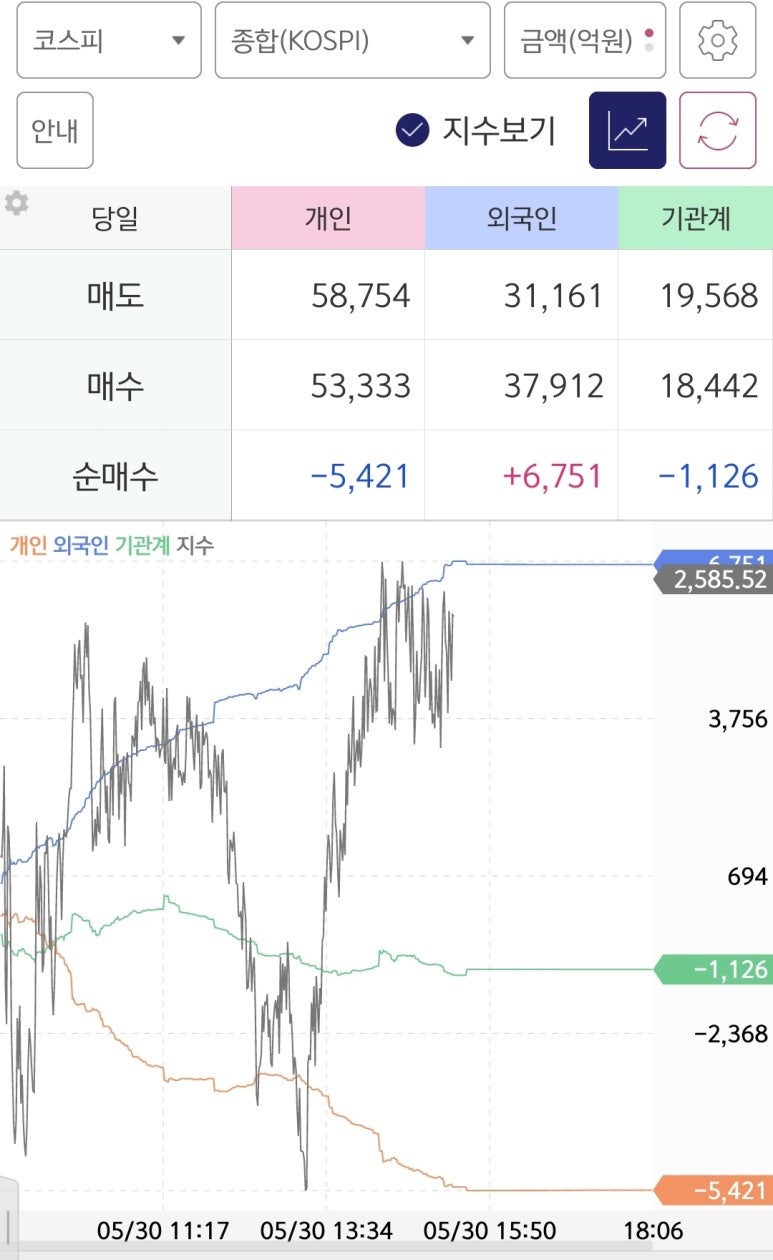Screen dimensions: 773x1260
Task: Open the 금액(억원) unit selector
Action: 585,41
